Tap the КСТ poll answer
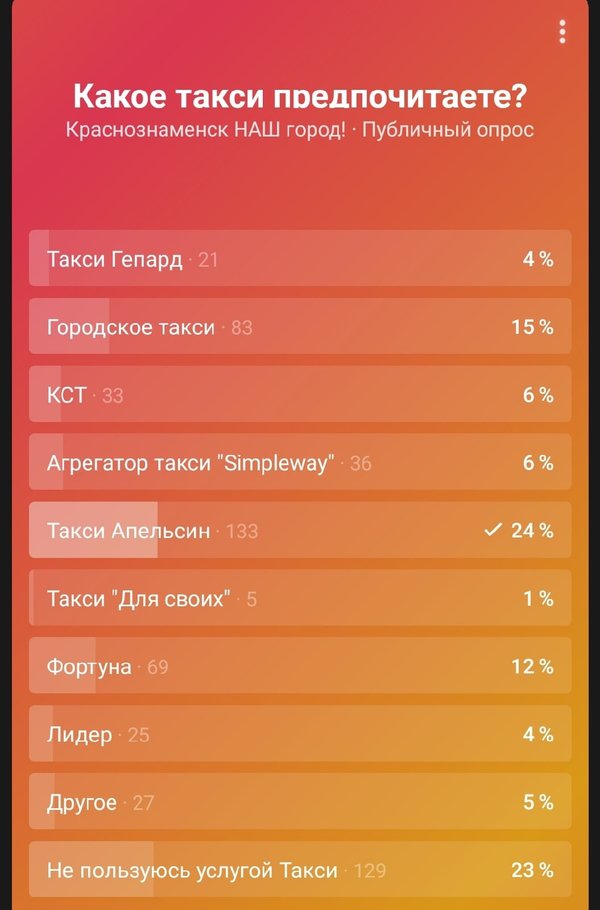Image resolution: width=600 pixels, height=910 pixels. (x=300, y=395)
